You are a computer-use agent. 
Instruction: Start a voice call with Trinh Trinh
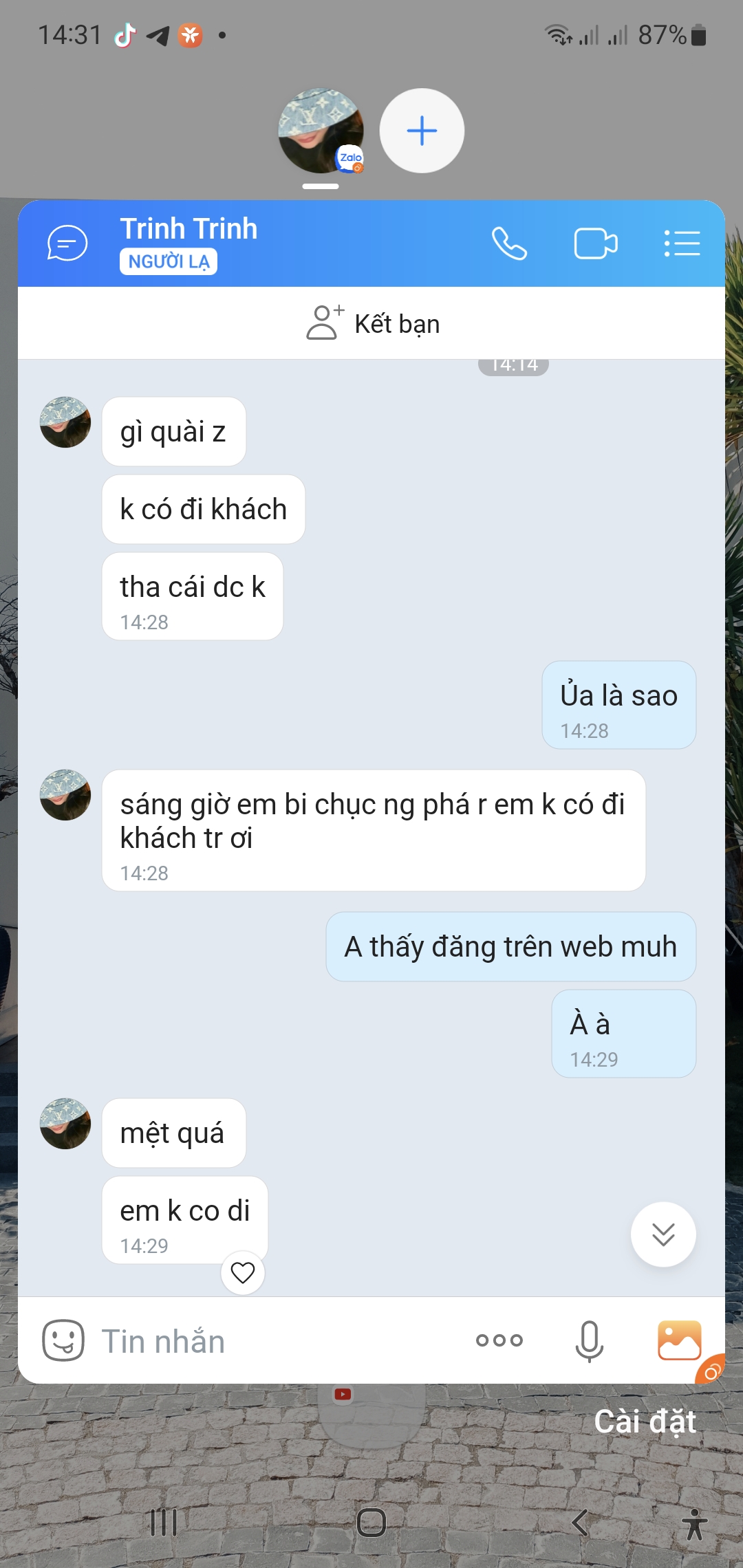pyautogui.click(x=509, y=243)
